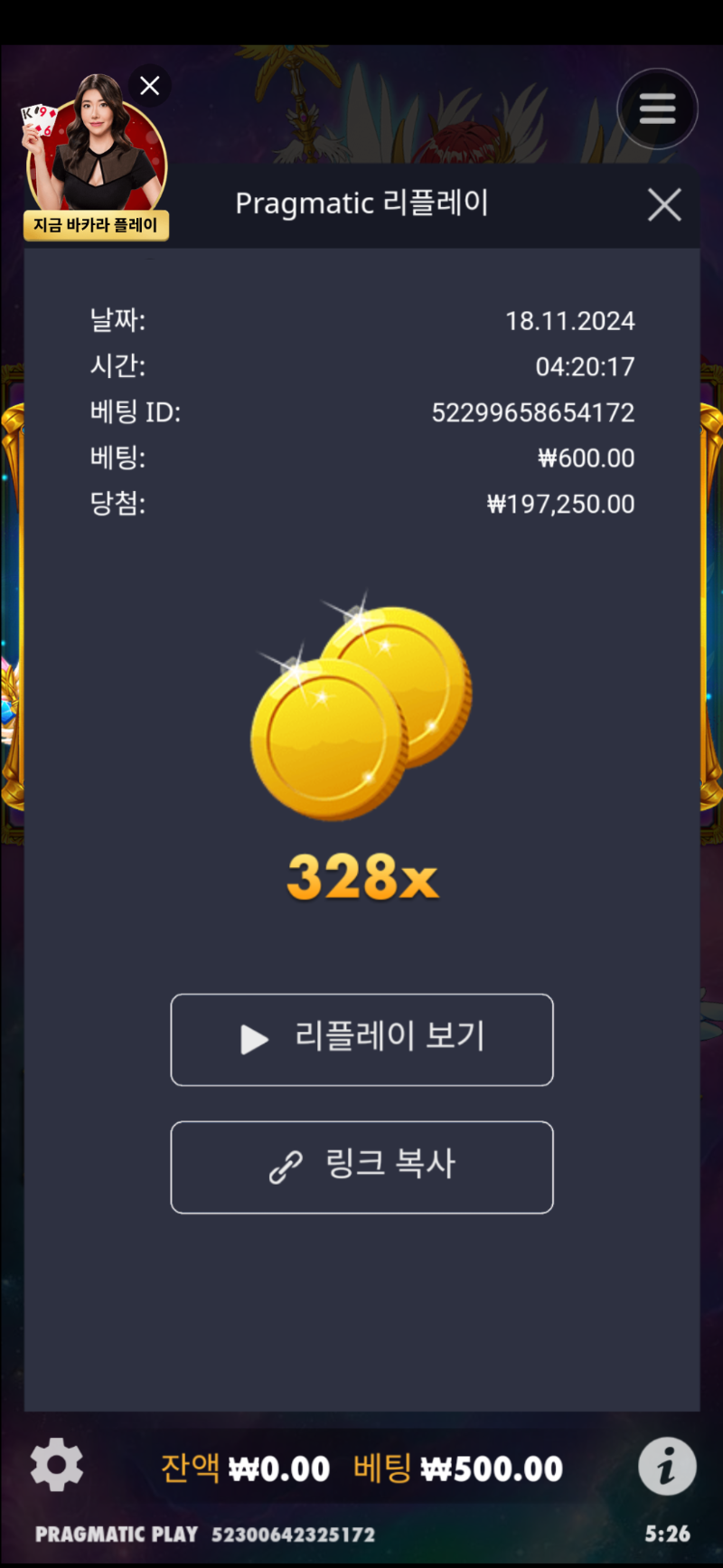Open the hamburger menu

pos(657,109)
